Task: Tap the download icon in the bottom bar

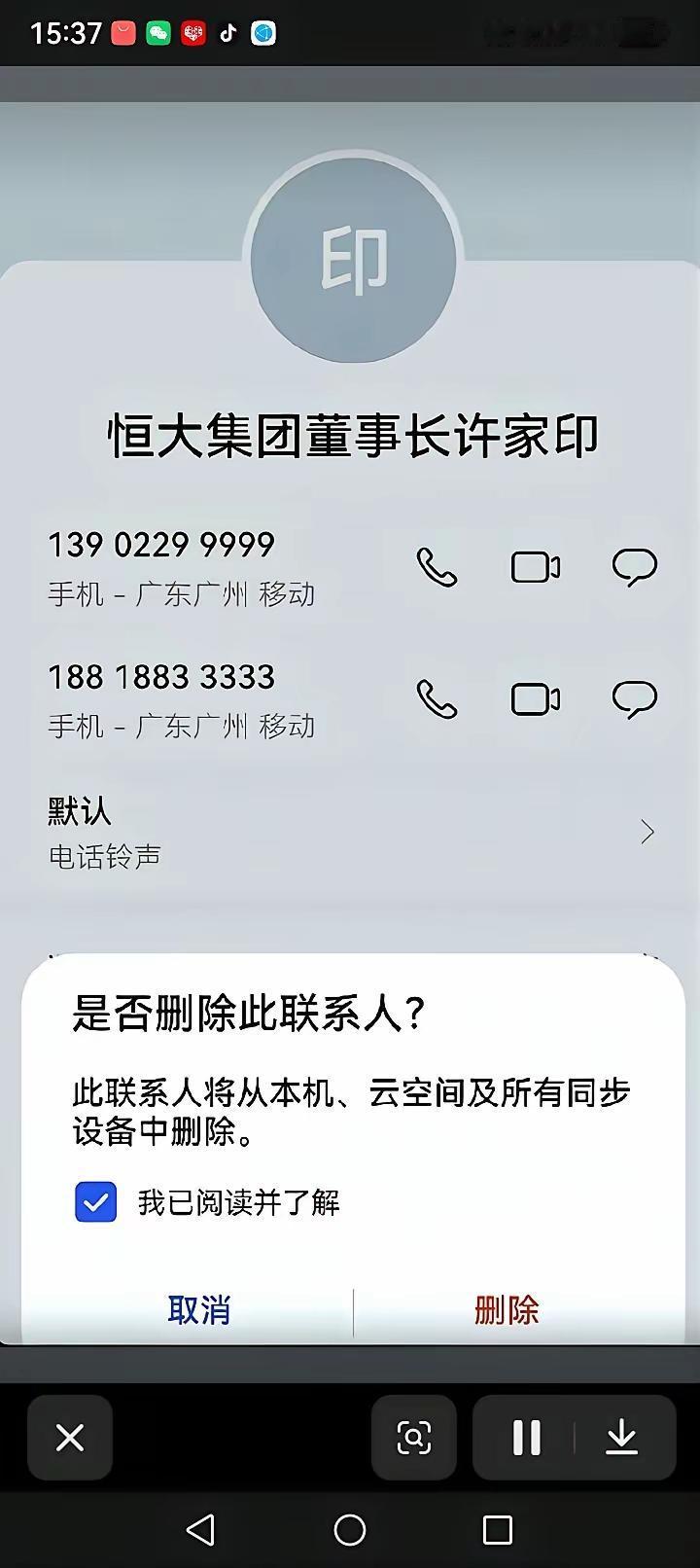Action: tap(622, 1438)
